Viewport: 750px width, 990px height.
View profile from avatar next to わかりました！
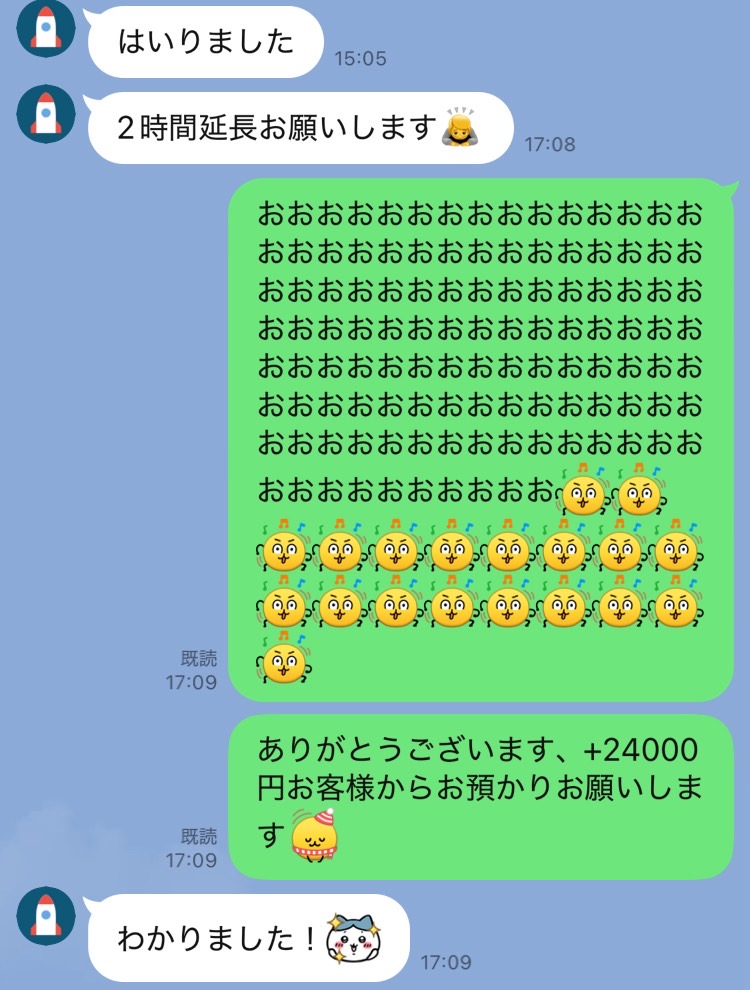(46, 916)
